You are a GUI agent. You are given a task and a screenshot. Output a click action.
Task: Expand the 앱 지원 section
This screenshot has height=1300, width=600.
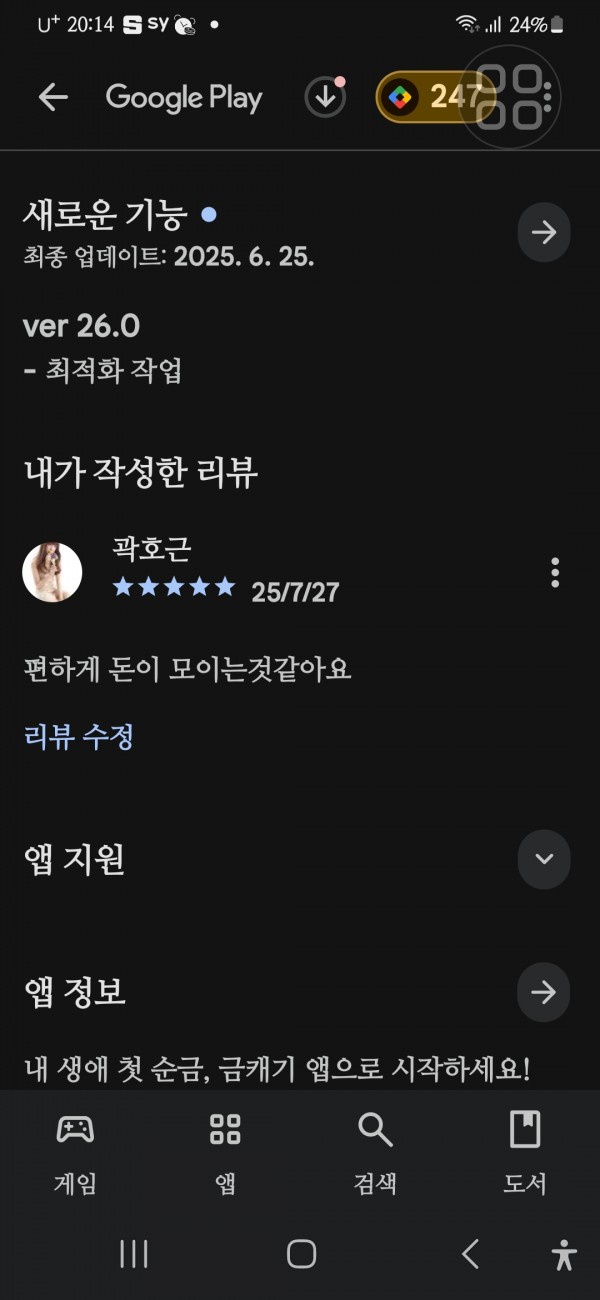(544, 859)
